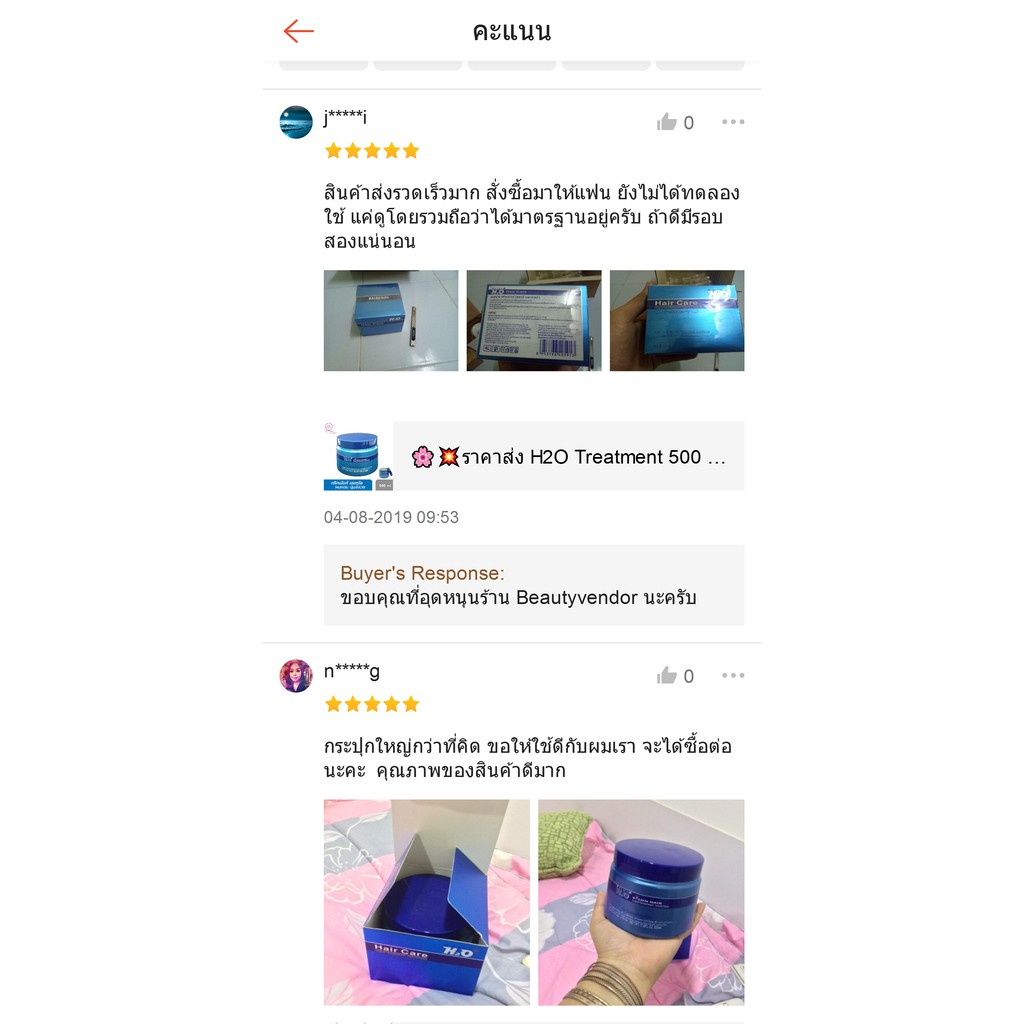This screenshot has width=1024, height=1024.
Task: Open j*****i's first review photo
Action: [391, 321]
